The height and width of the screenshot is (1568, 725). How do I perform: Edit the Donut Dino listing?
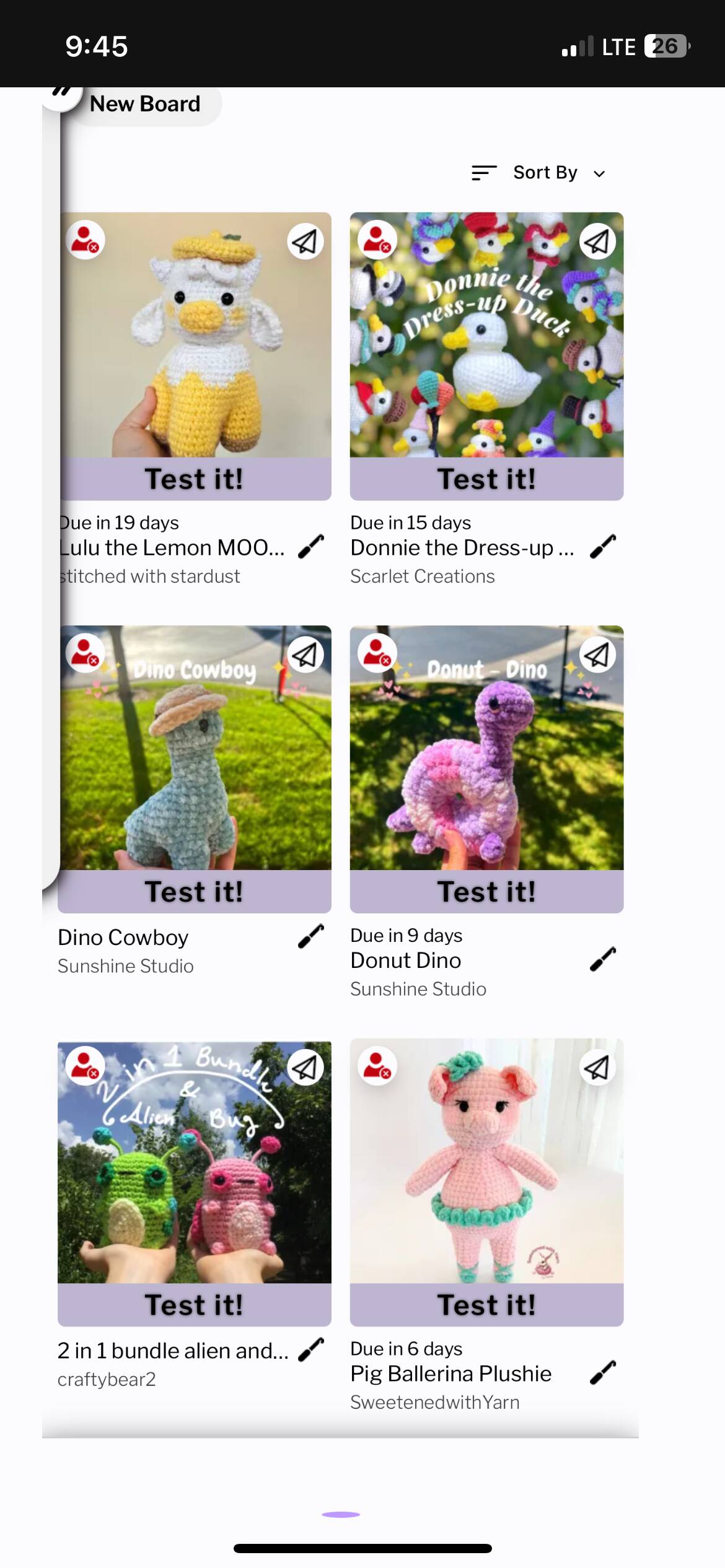pos(603,959)
